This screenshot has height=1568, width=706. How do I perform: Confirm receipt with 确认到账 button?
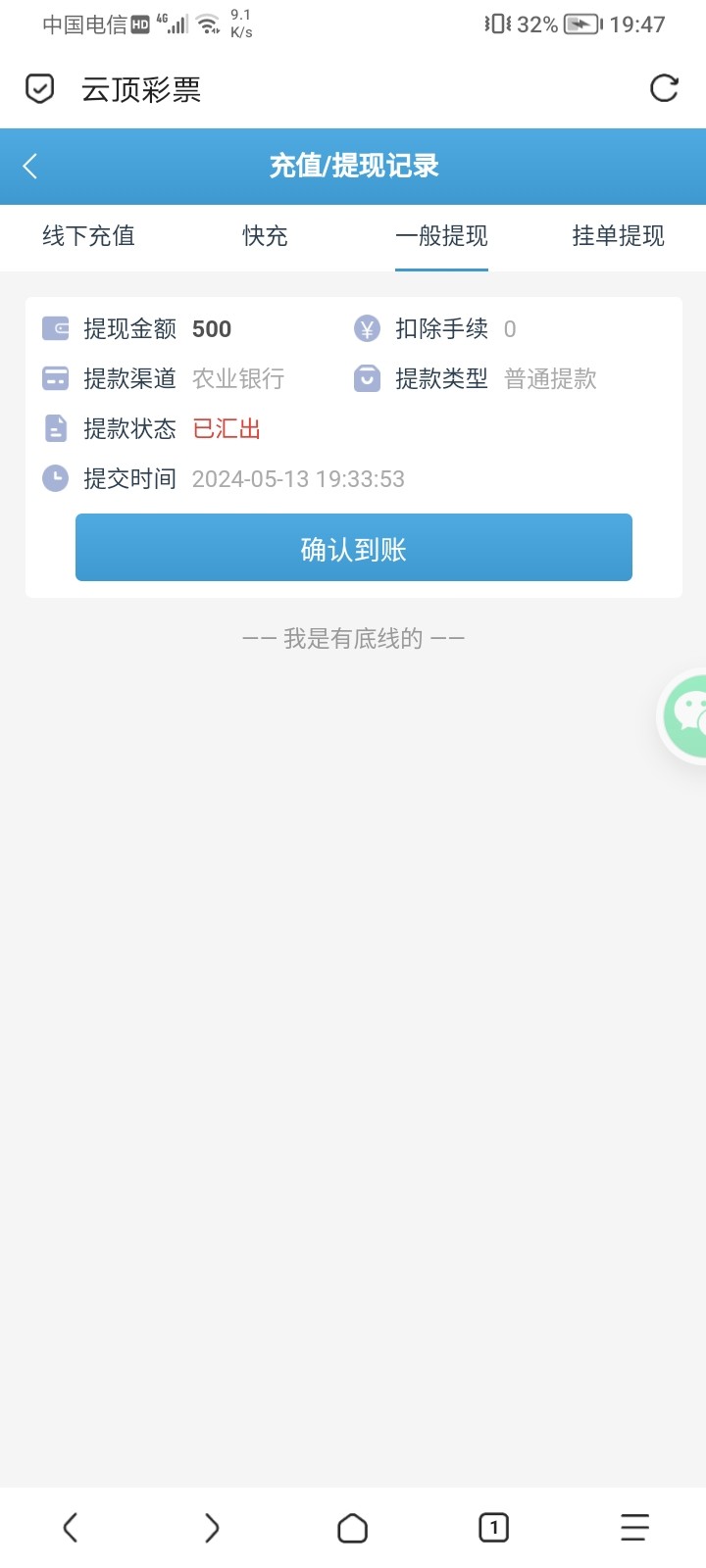[x=354, y=548]
